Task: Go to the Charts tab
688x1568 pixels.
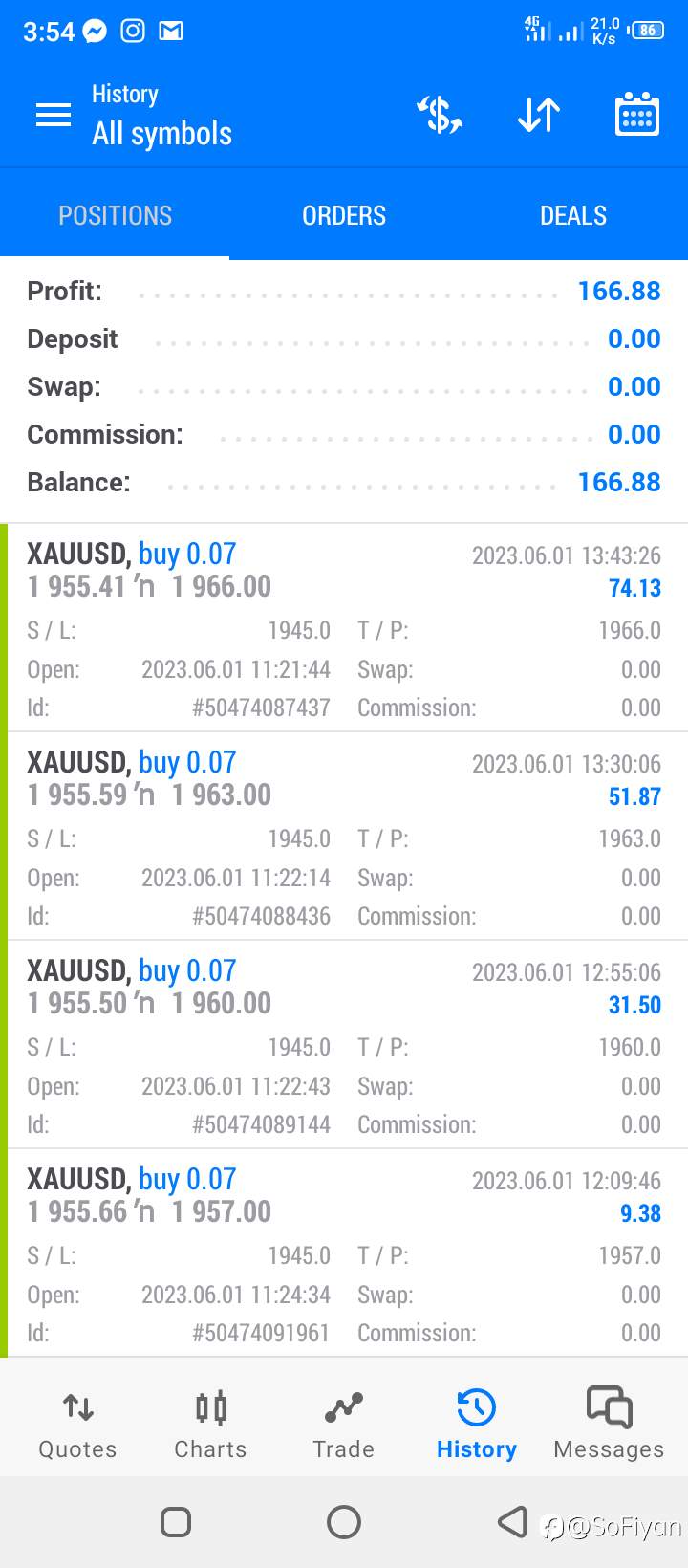Action: click(210, 1425)
